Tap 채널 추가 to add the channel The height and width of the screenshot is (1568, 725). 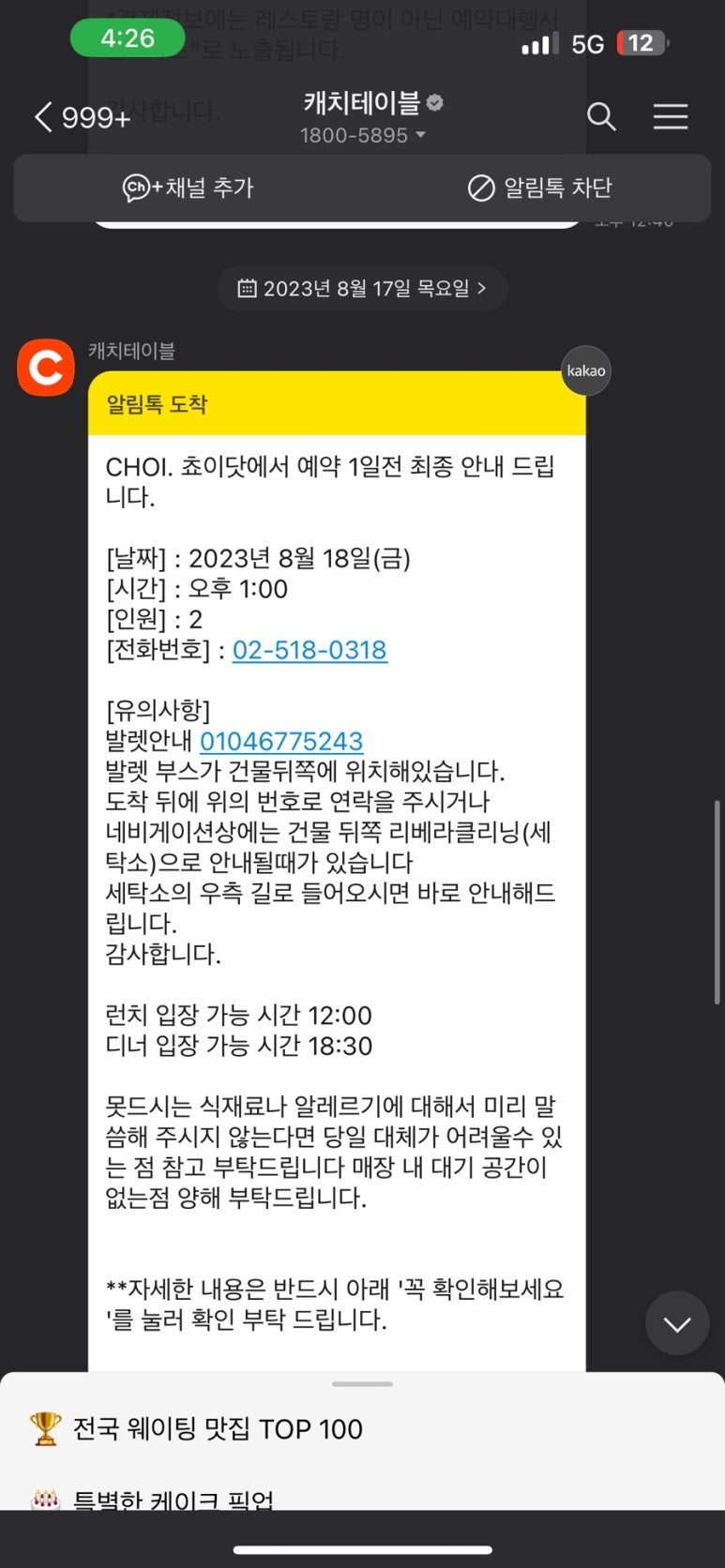pyautogui.click(x=189, y=188)
